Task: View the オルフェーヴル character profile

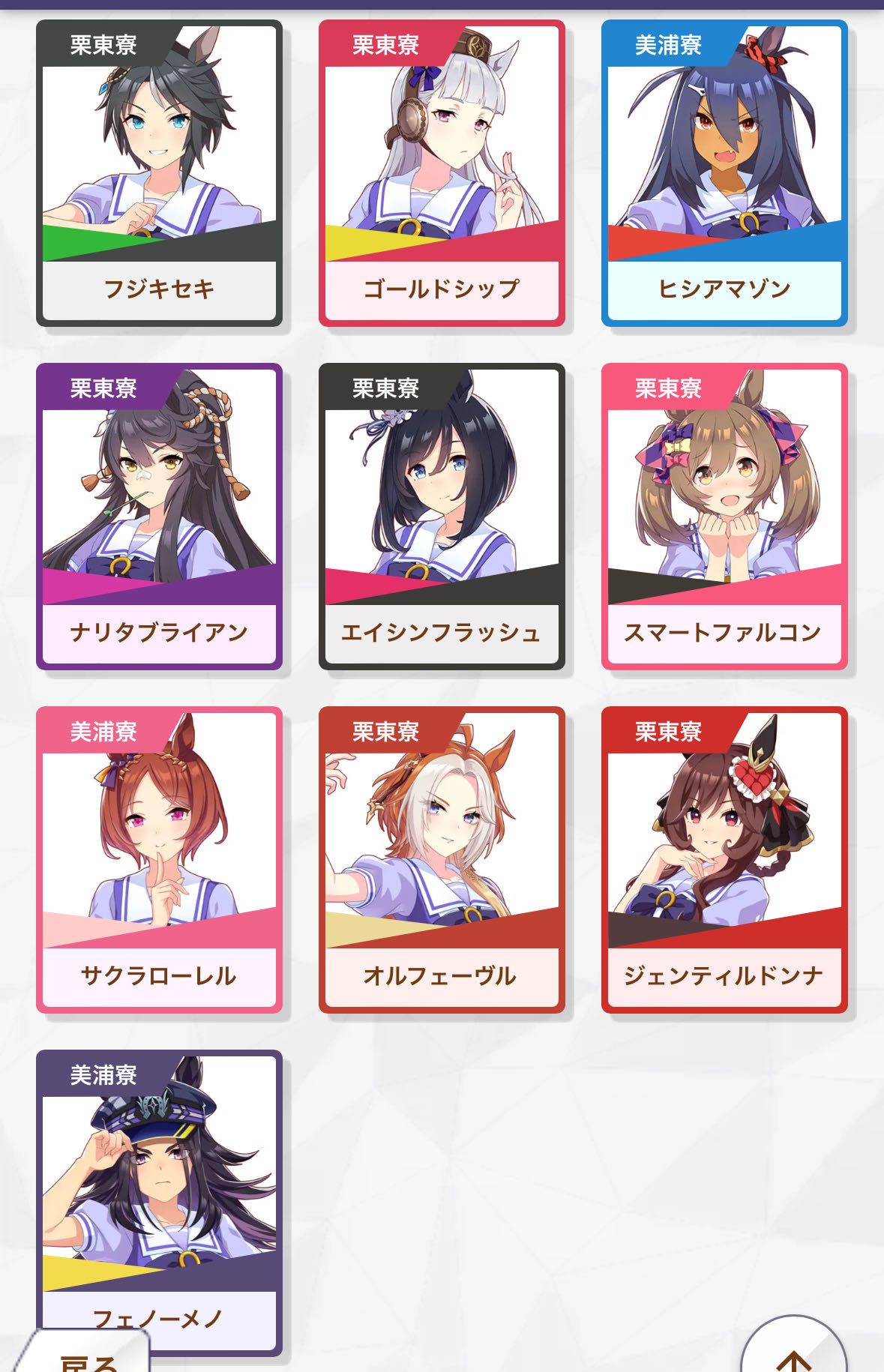Action: pos(442,861)
